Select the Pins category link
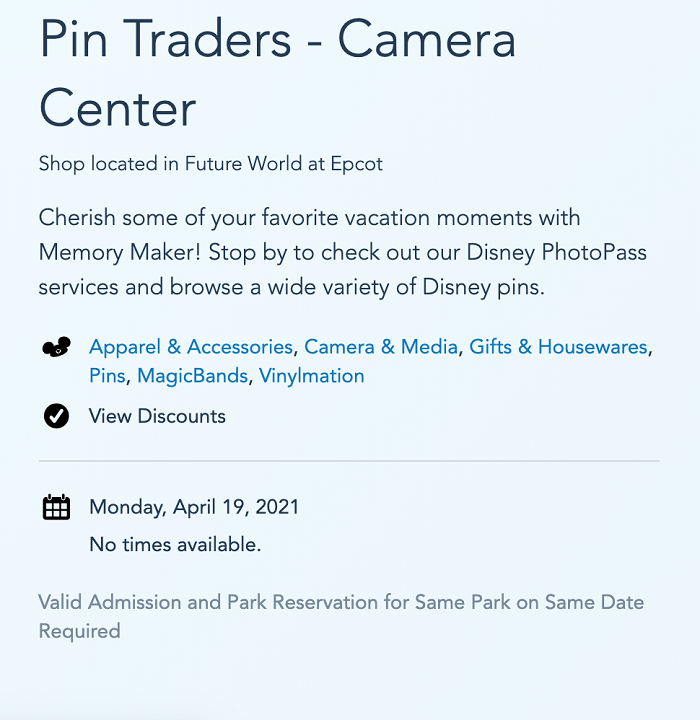Image resolution: width=700 pixels, height=720 pixels. 107,376
